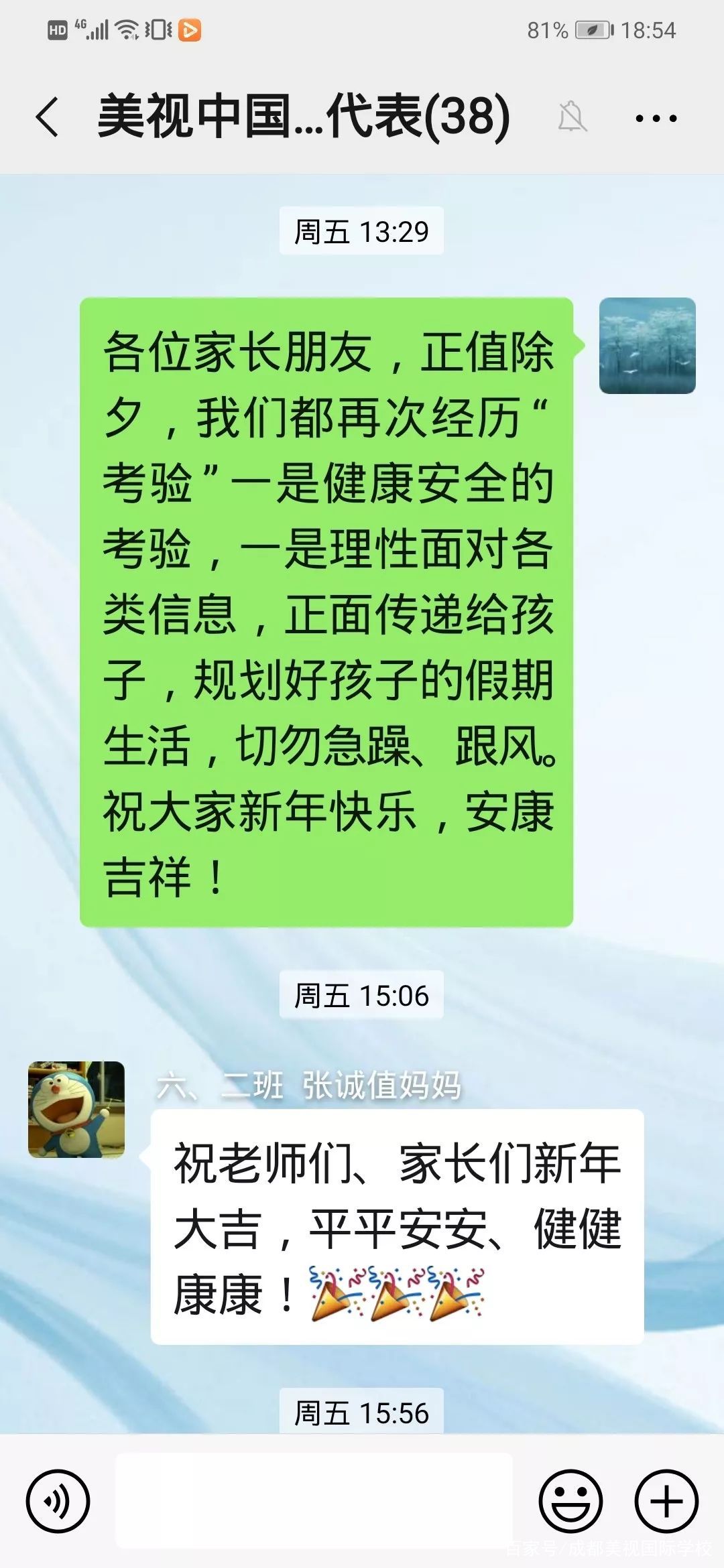Open the emoji sticker panel
This screenshot has height=1568, width=724.
tap(571, 1501)
